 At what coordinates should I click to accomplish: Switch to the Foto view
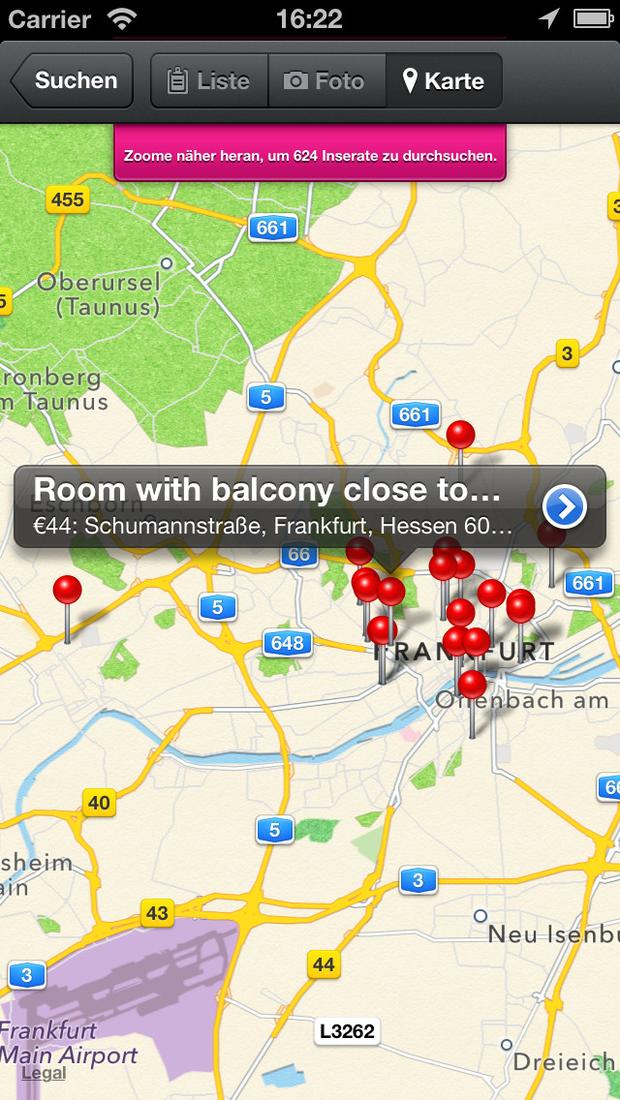tap(327, 81)
